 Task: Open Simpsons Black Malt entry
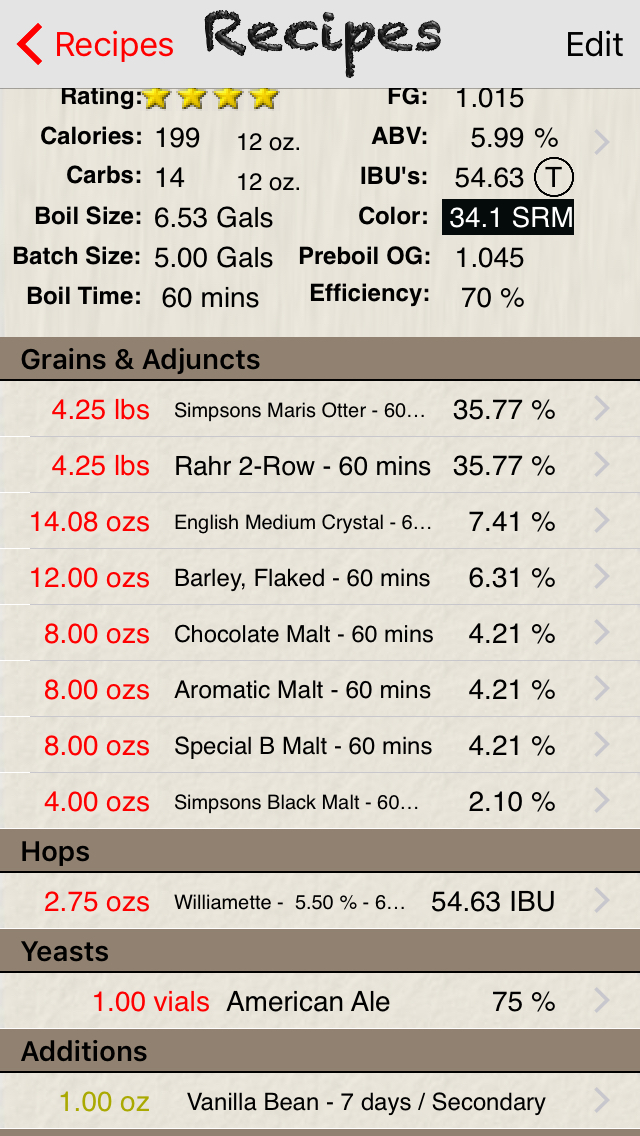tap(320, 801)
